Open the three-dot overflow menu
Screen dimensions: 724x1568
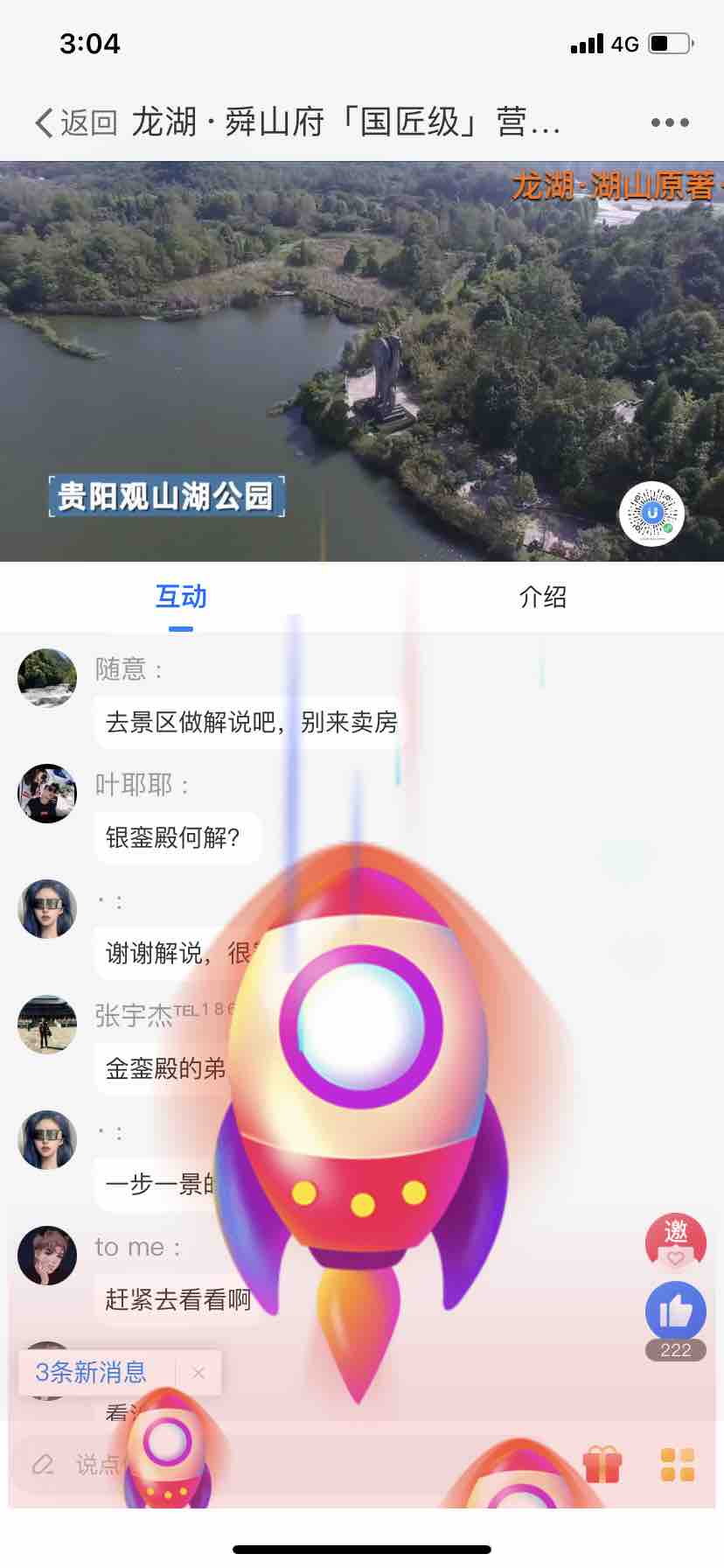coord(670,122)
